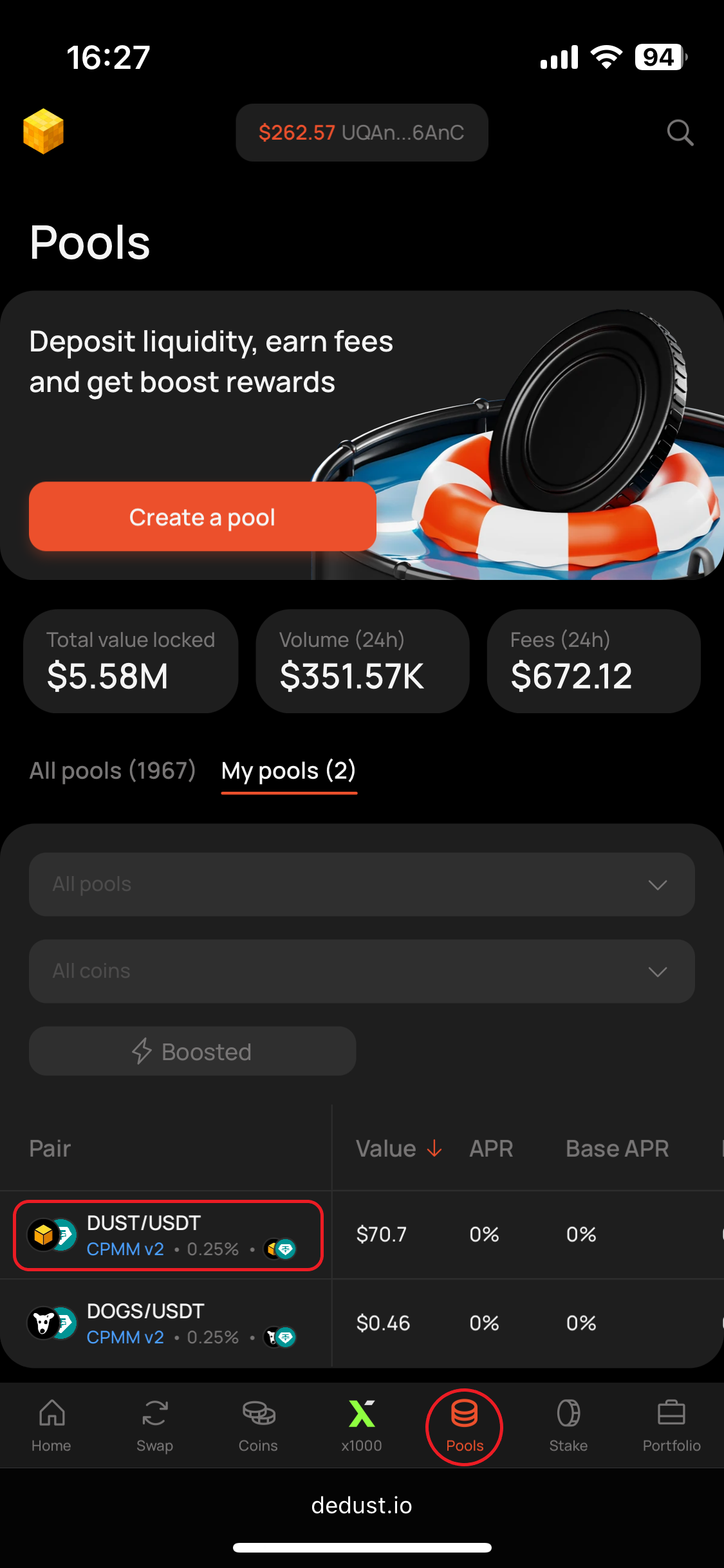
Task: Tap the DeDust cube logo
Action: 44,132
